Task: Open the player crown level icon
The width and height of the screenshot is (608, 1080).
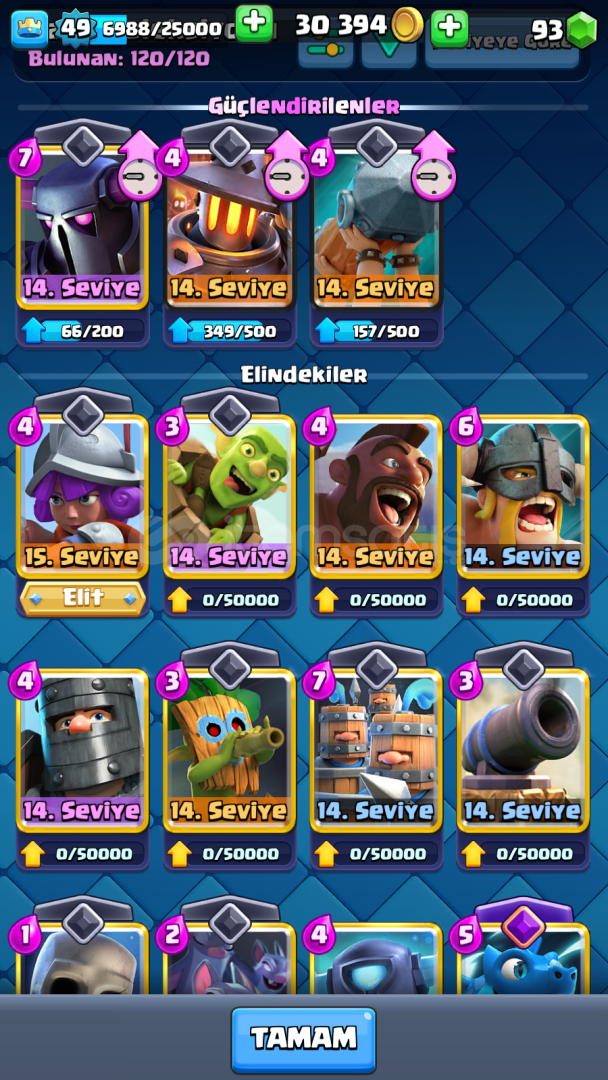Action: point(30,29)
